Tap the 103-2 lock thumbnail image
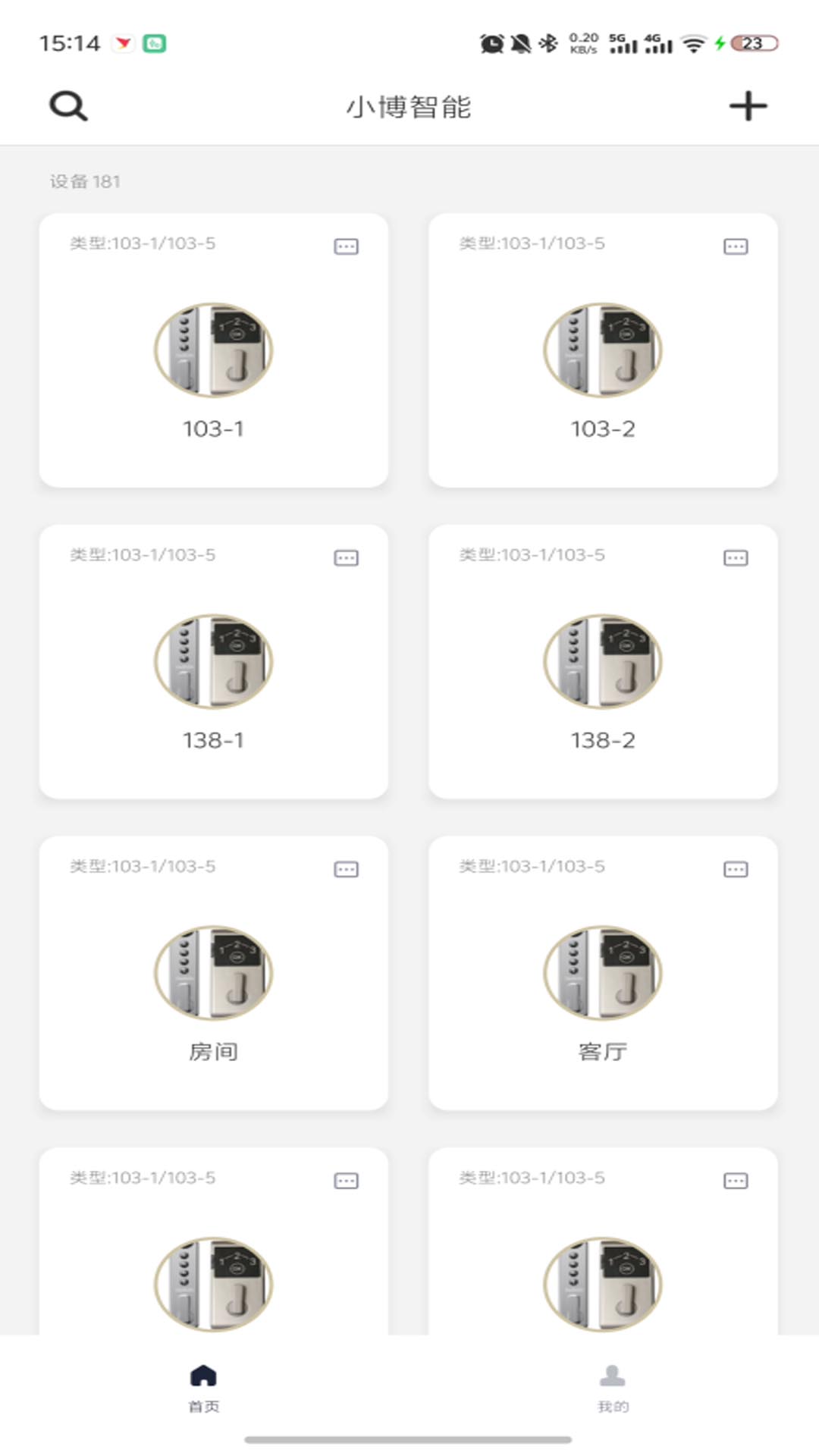This screenshot has height=1456, width=819. pyautogui.click(x=603, y=350)
